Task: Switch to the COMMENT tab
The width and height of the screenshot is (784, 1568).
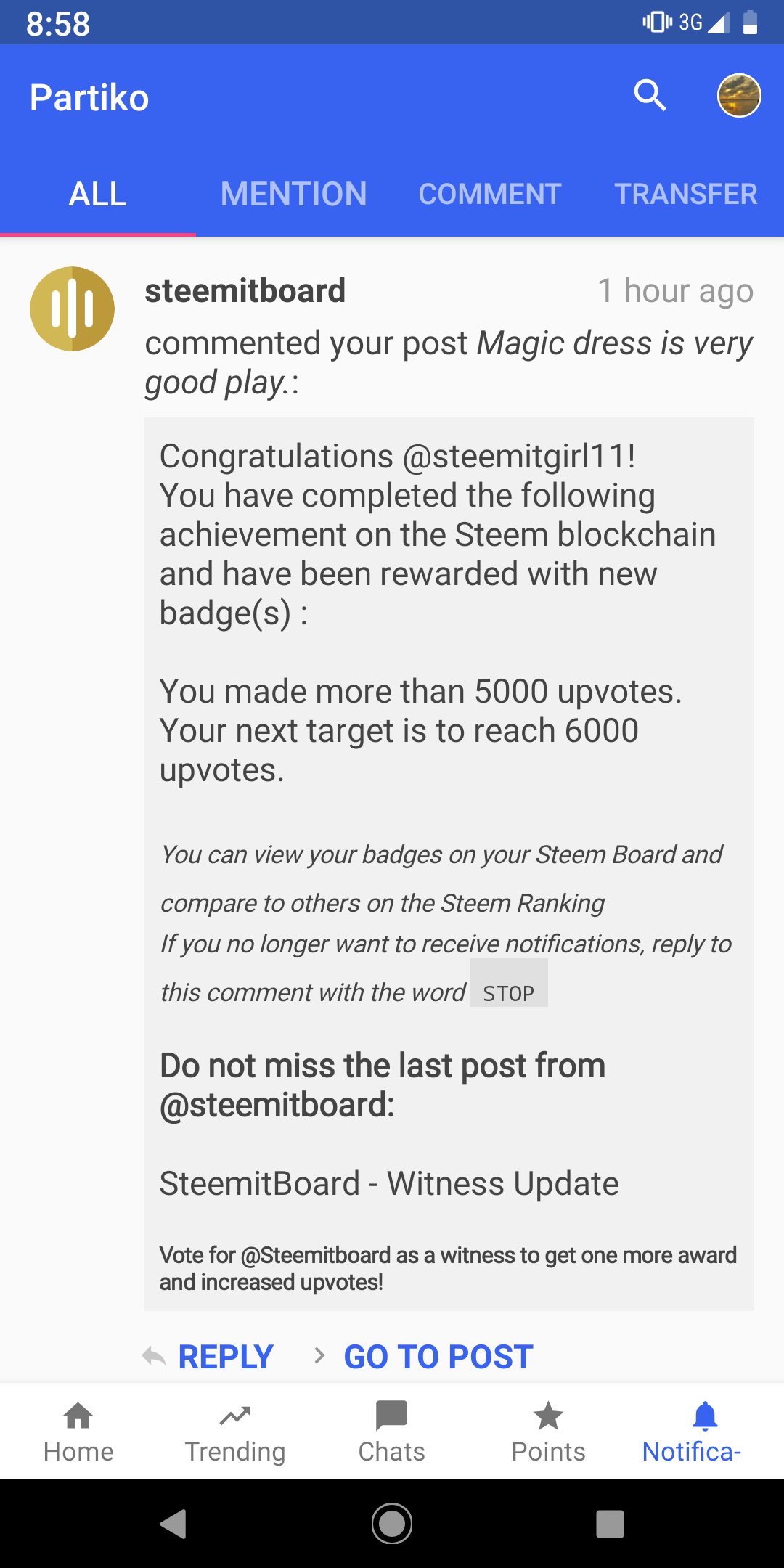Action: pos(490,194)
